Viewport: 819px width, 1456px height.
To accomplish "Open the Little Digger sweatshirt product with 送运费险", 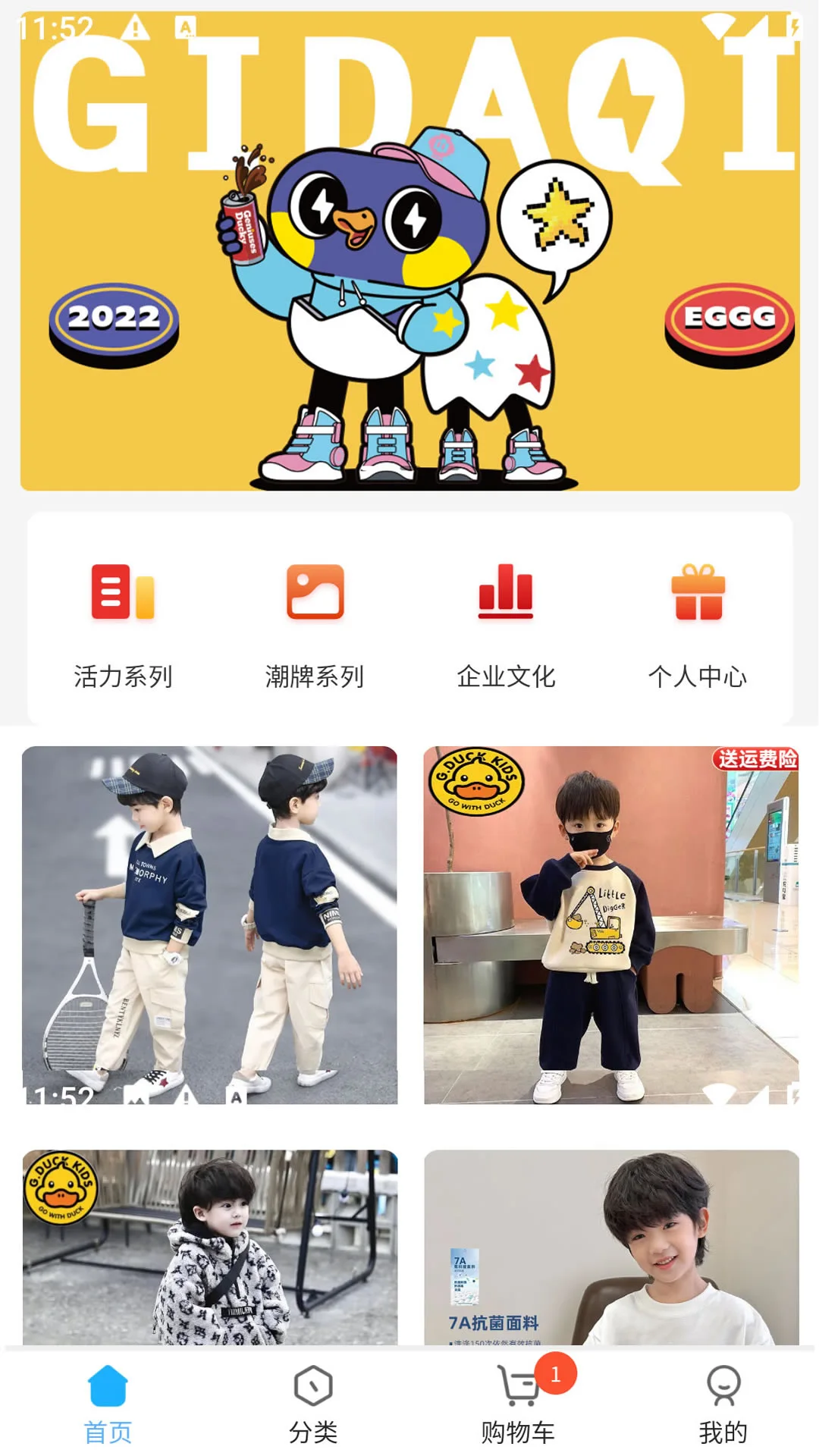I will tap(611, 925).
